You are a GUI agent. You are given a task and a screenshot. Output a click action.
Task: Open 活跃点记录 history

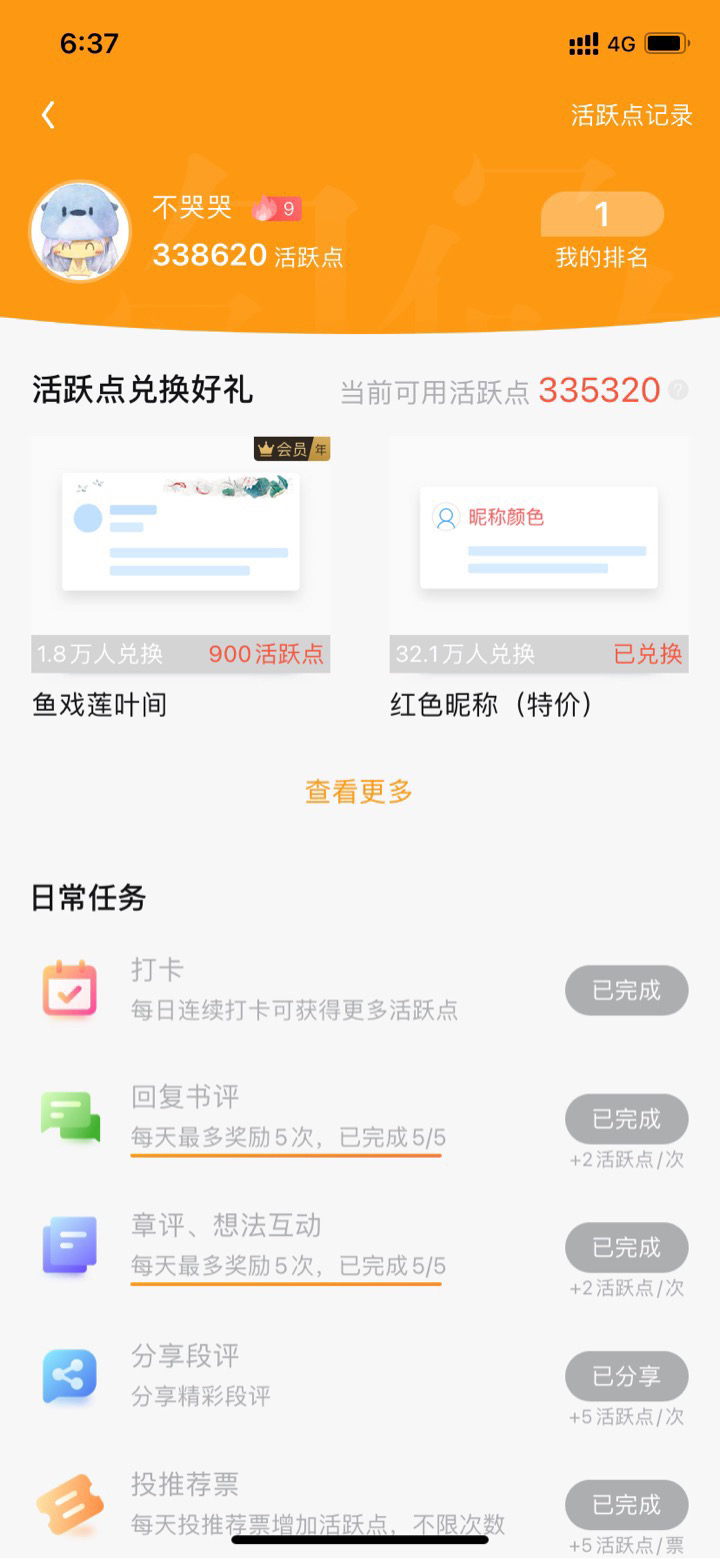(x=631, y=115)
